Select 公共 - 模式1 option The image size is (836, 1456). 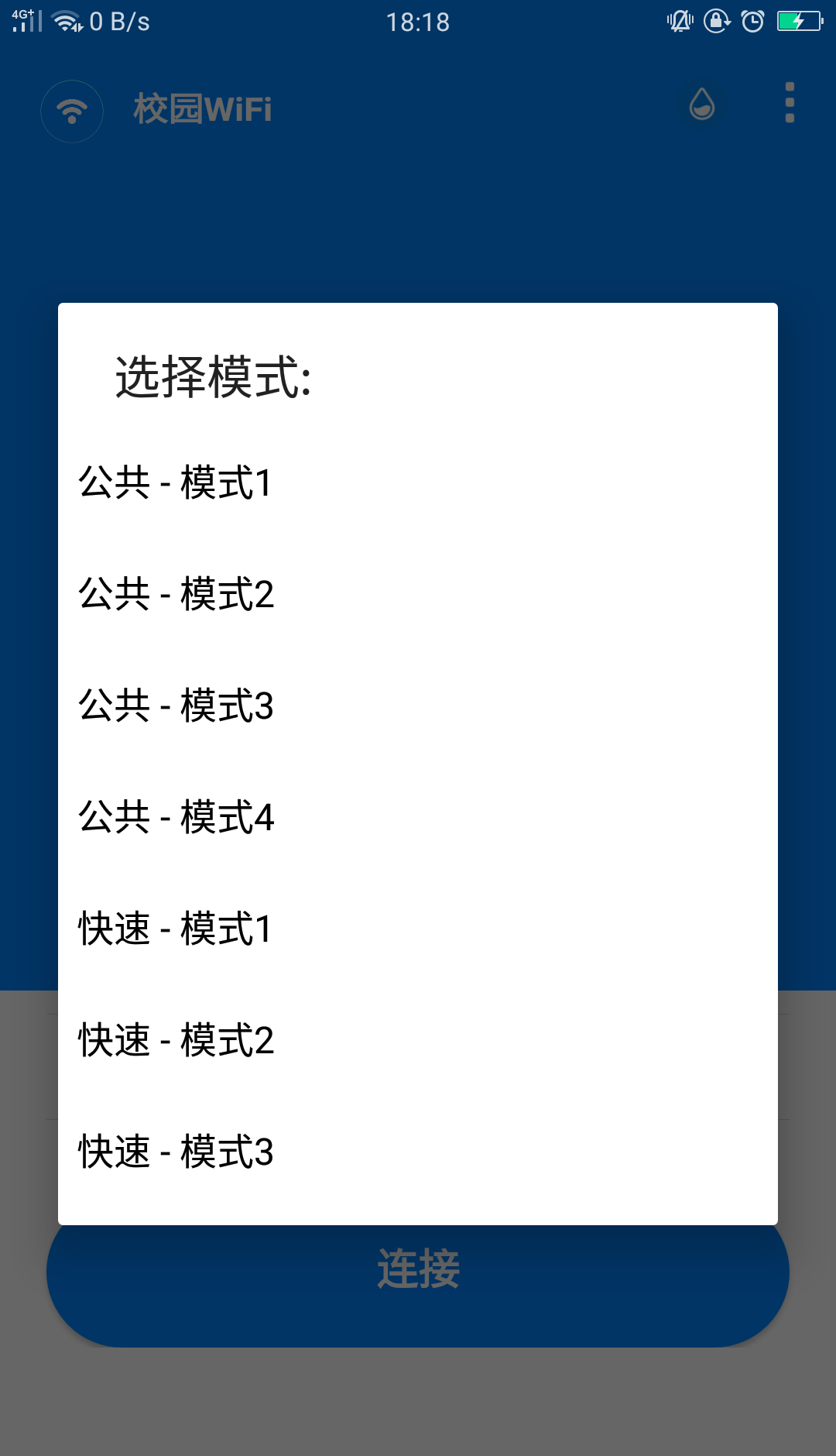(418, 482)
